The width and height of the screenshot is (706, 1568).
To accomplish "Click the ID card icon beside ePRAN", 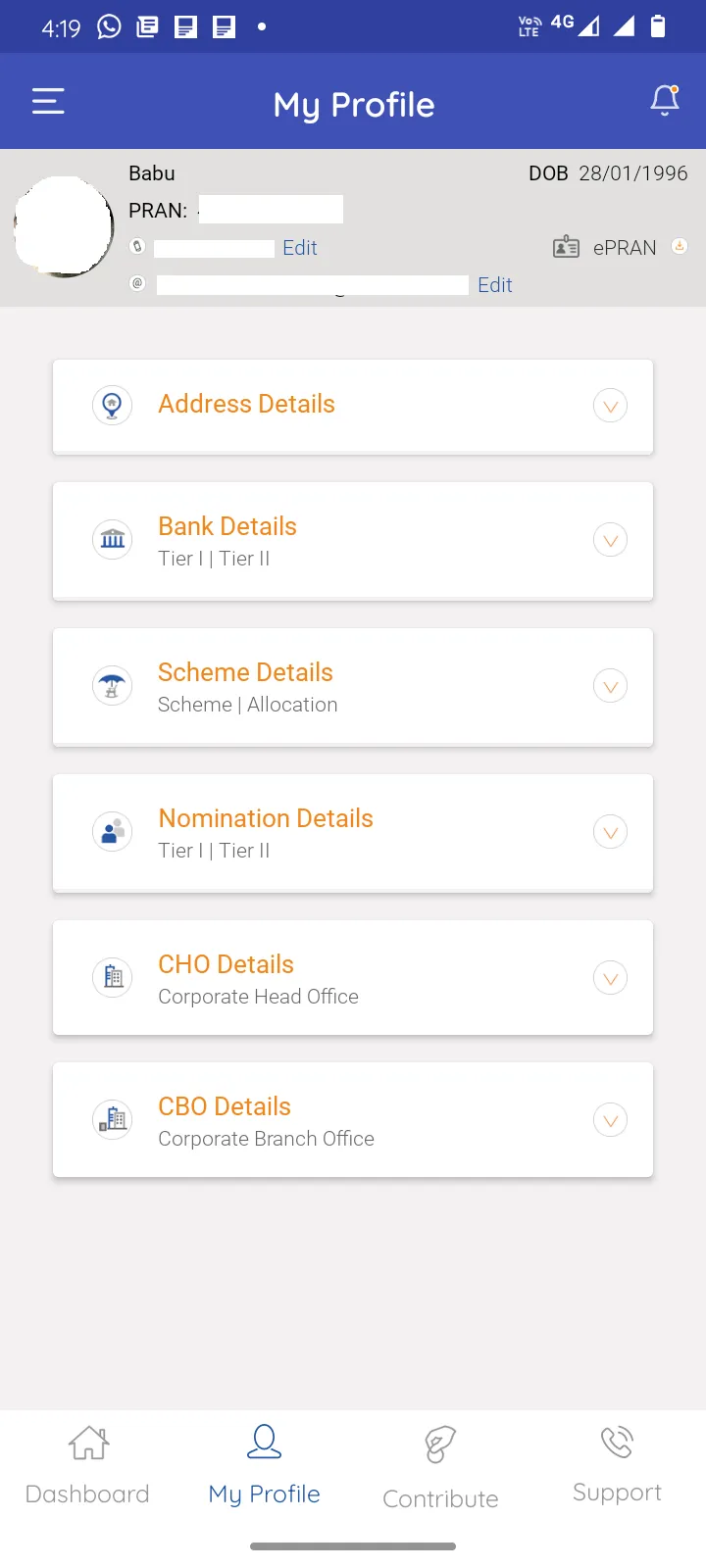I will point(566,247).
